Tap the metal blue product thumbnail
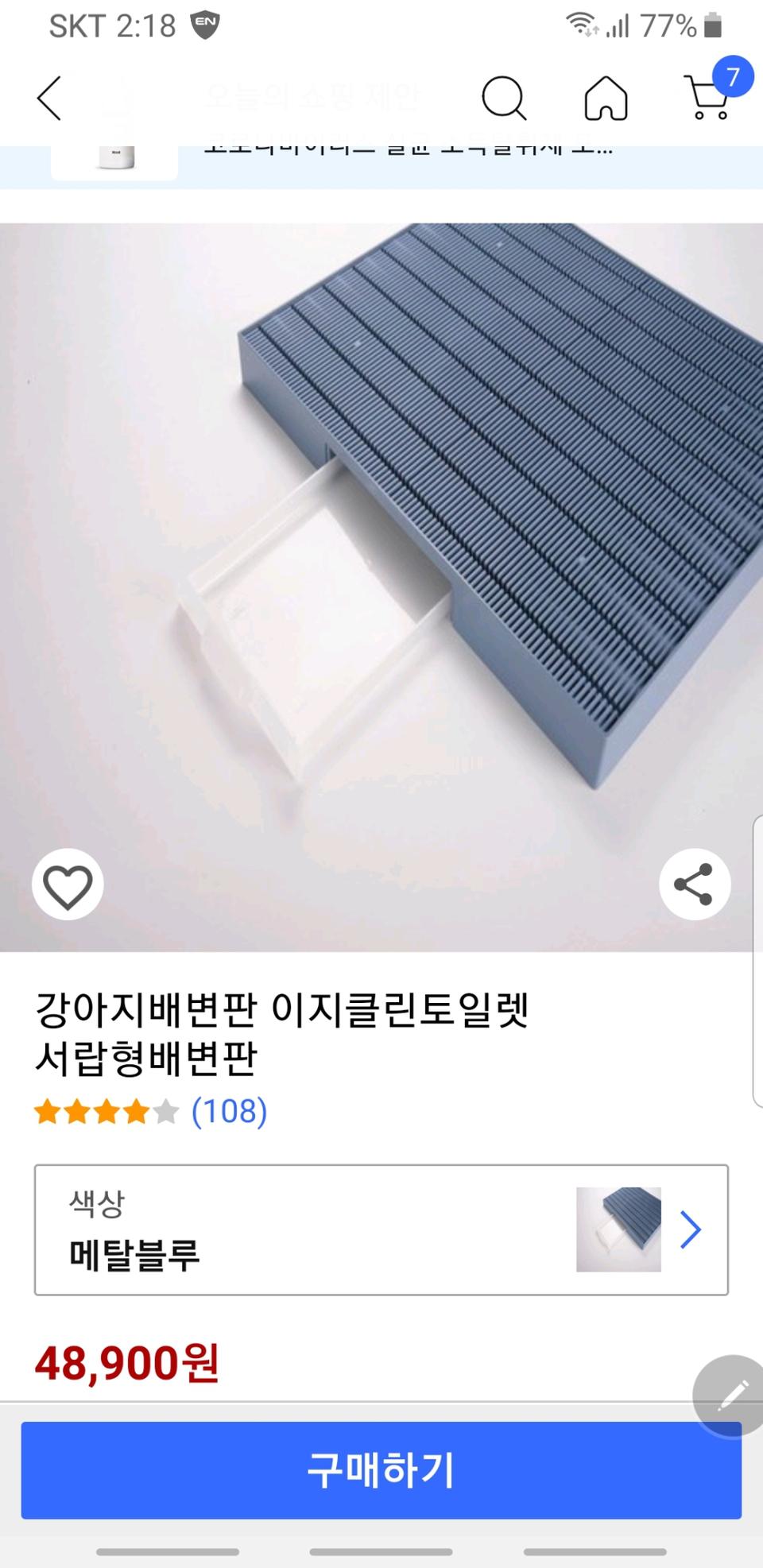 618,1230
